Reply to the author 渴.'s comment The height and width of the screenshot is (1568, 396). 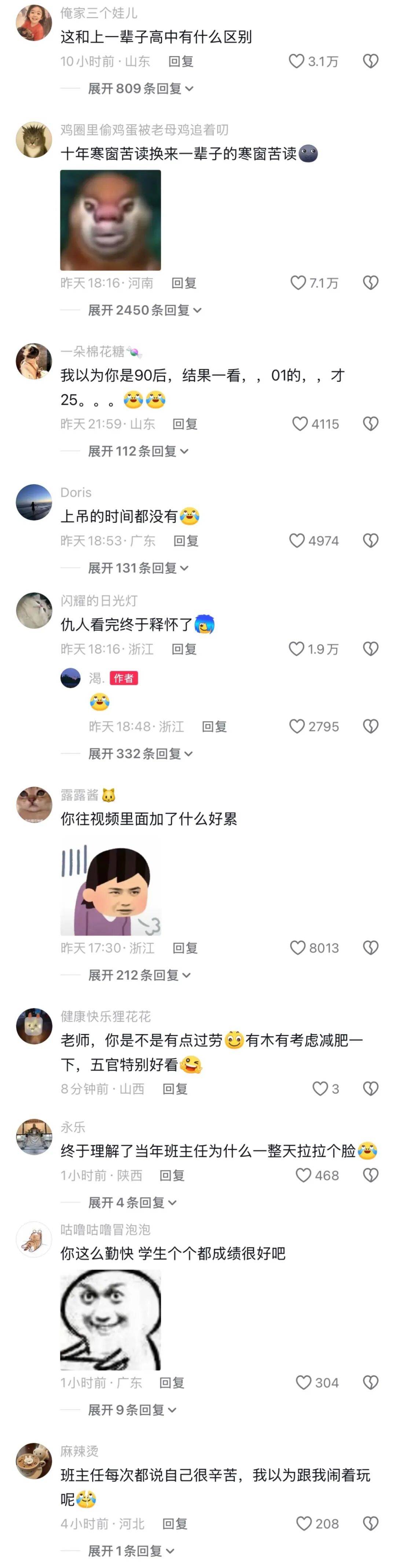pos(214,726)
